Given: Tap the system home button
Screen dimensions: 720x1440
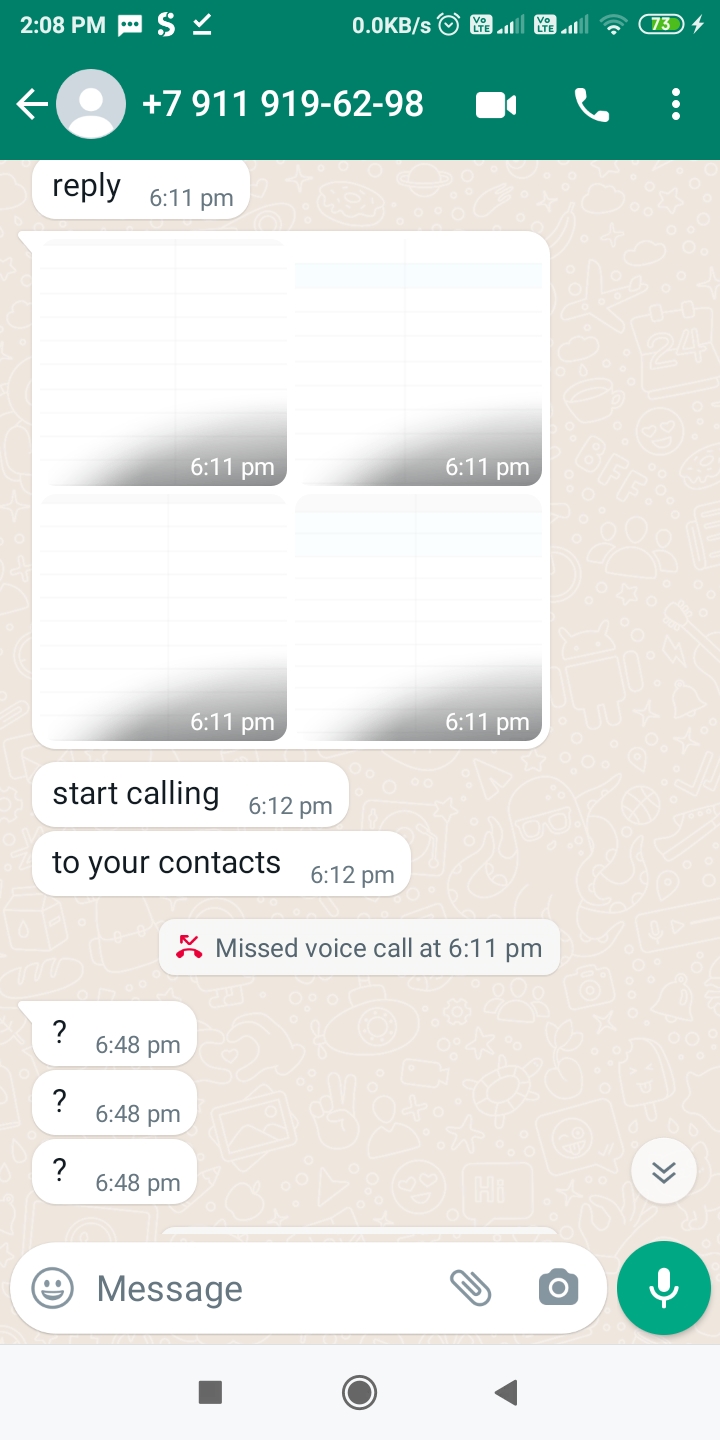Looking at the screenshot, I should 359,1392.
